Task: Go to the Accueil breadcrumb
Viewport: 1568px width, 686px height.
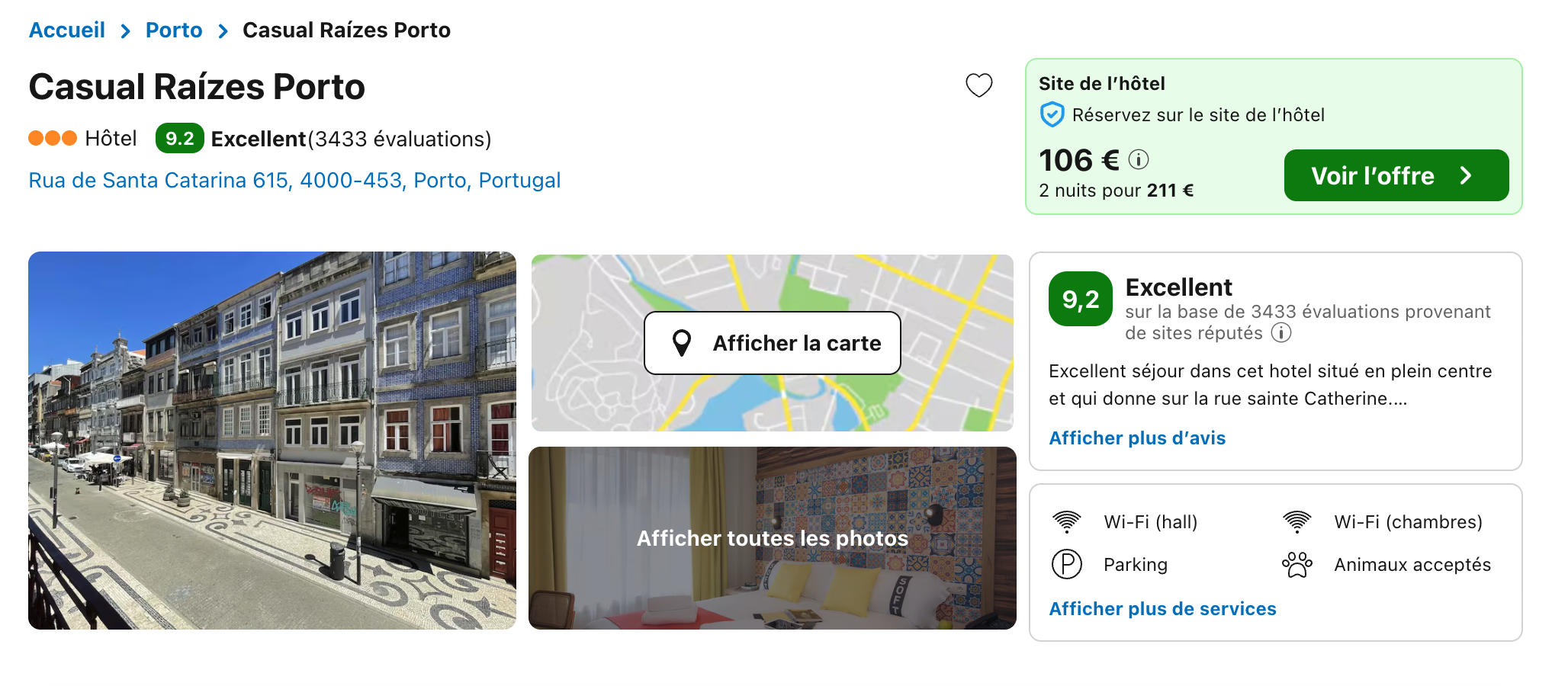Action: 67,30
